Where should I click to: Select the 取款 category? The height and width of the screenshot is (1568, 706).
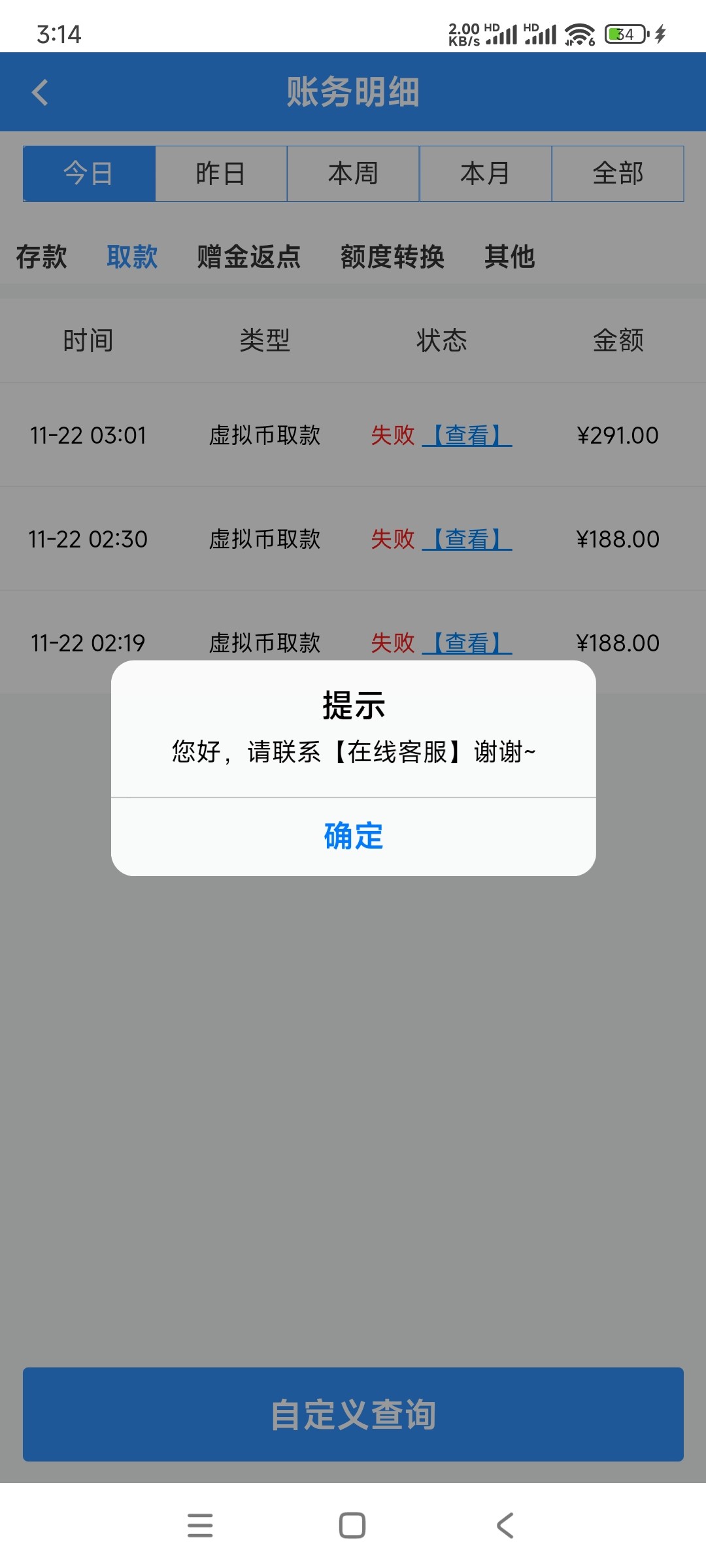click(132, 257)
